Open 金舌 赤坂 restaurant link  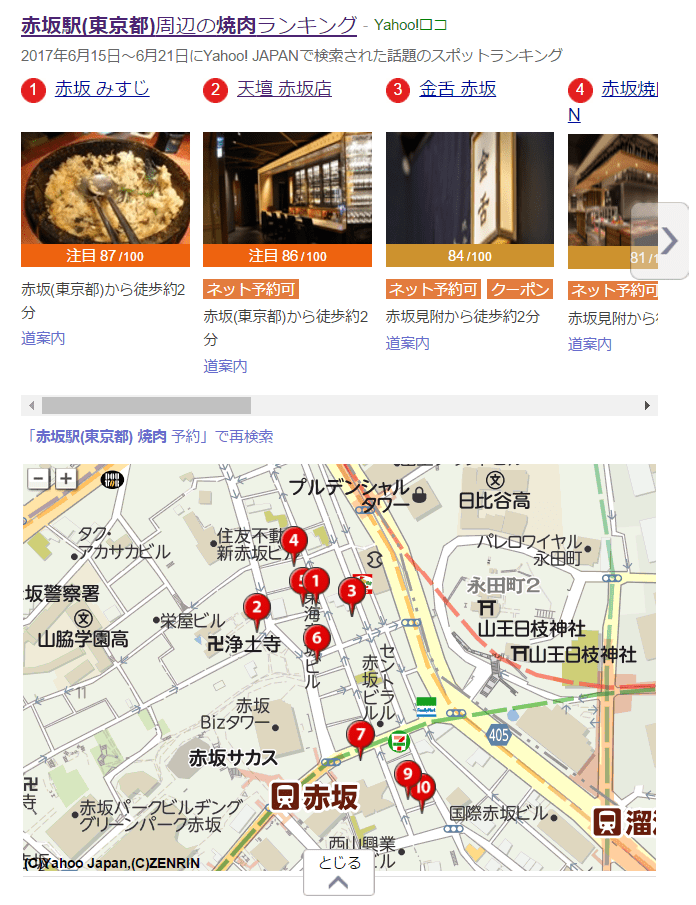(458, 89)
